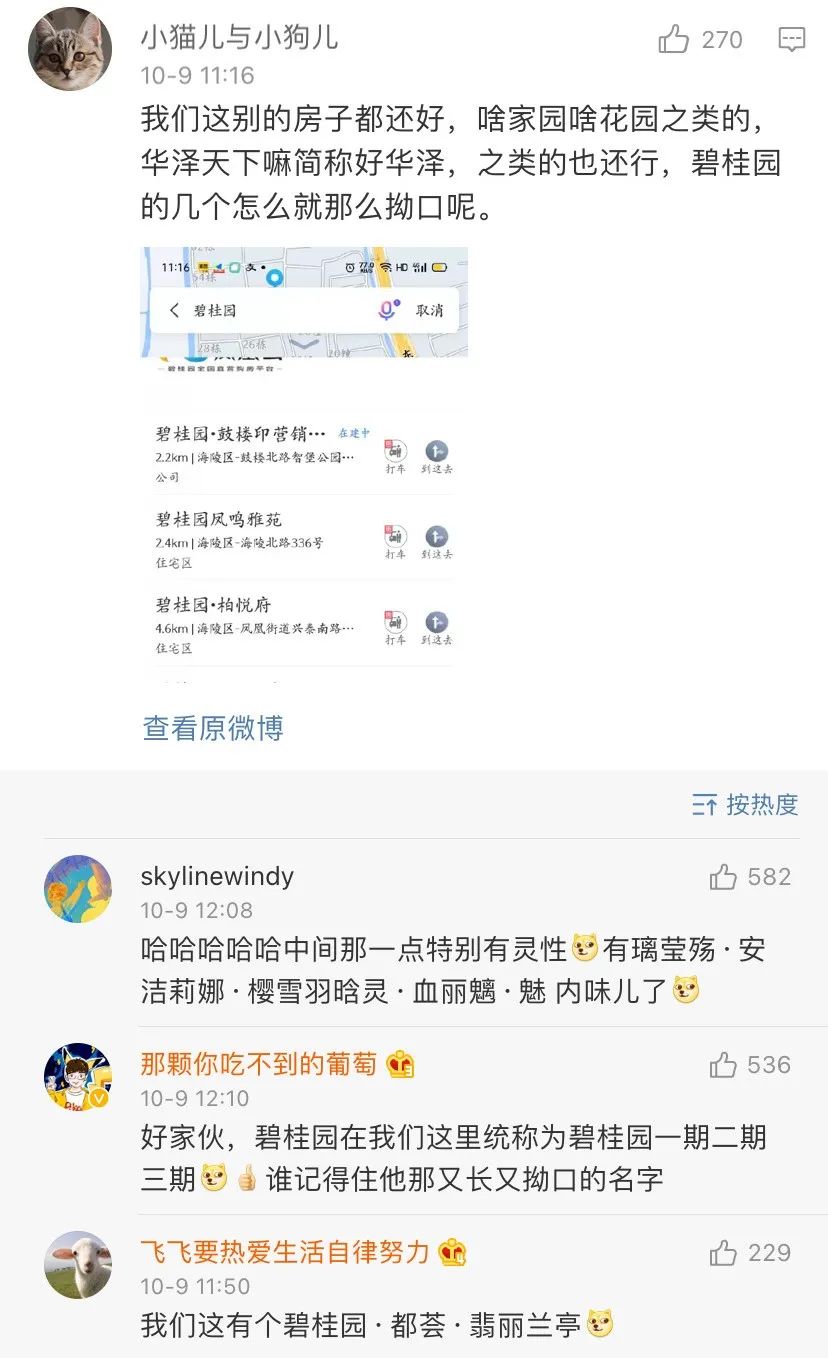Like the comment by 飞飞要热爱生活自律努力
828x1358 pixels.
723,1253
